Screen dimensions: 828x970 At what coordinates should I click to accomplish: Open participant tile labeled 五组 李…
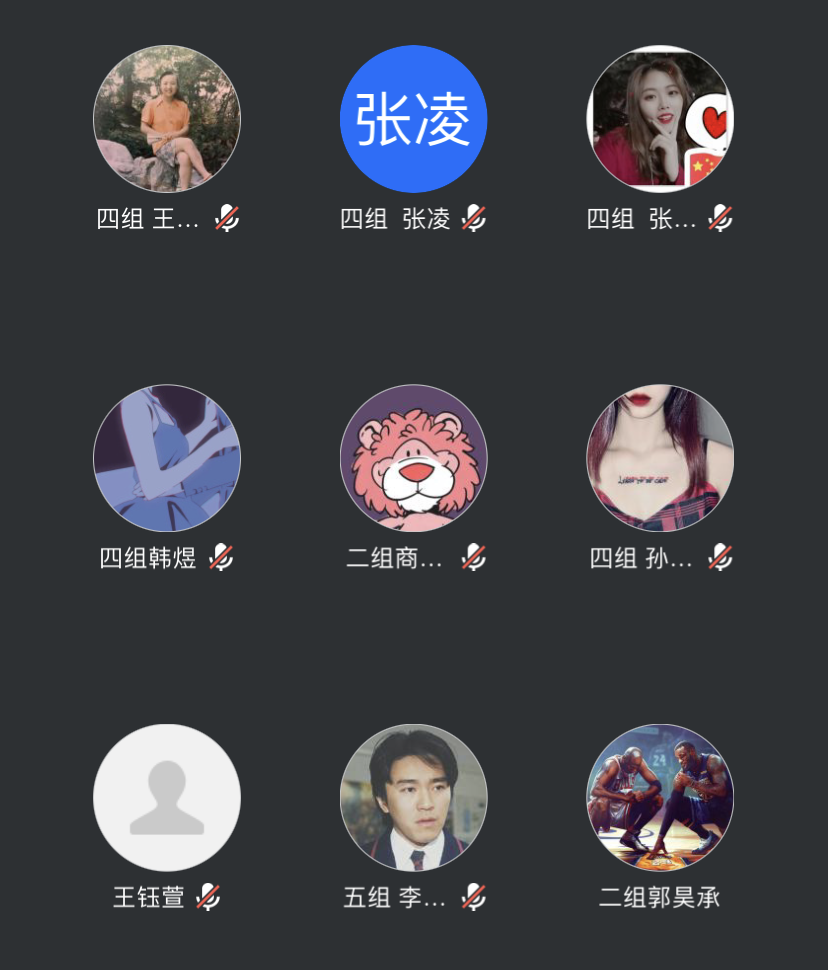(x=413, y=797)
